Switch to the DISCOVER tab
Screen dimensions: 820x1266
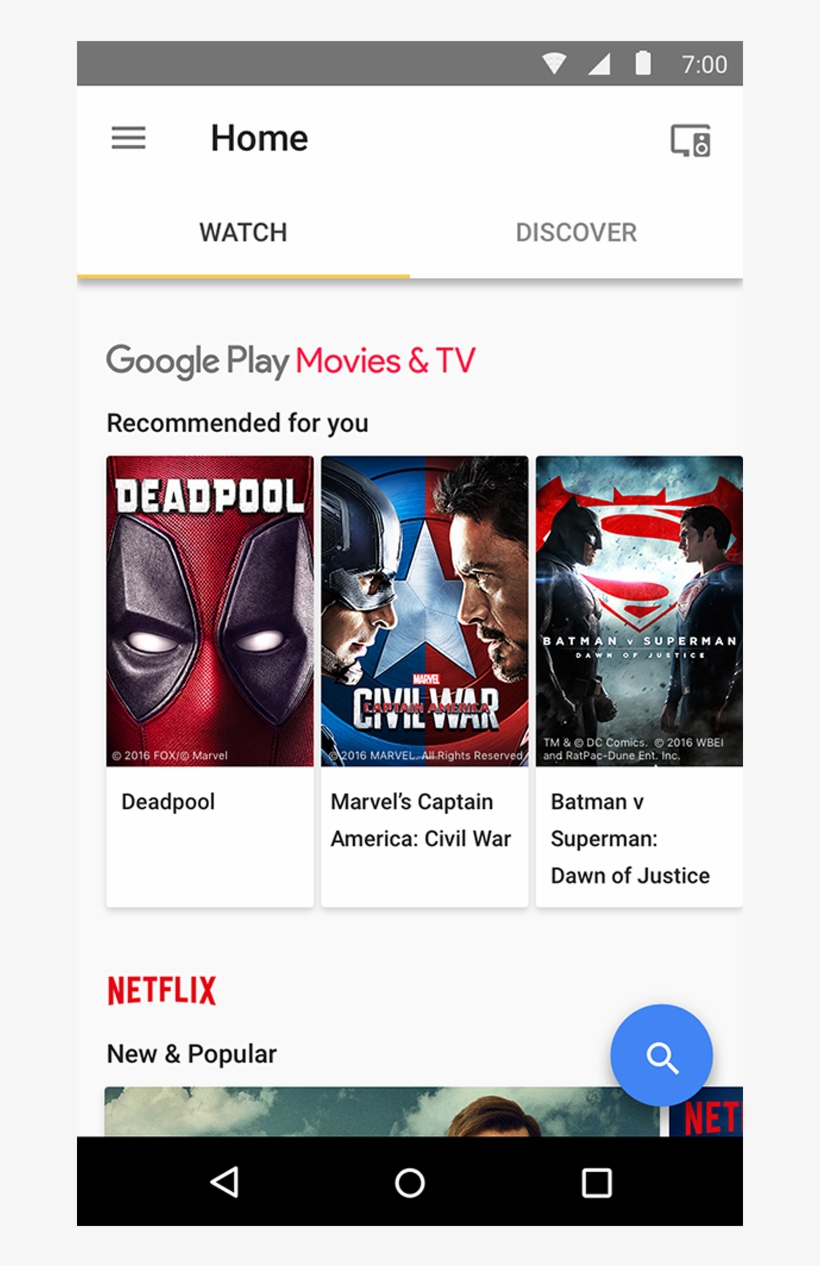point(576,232)
